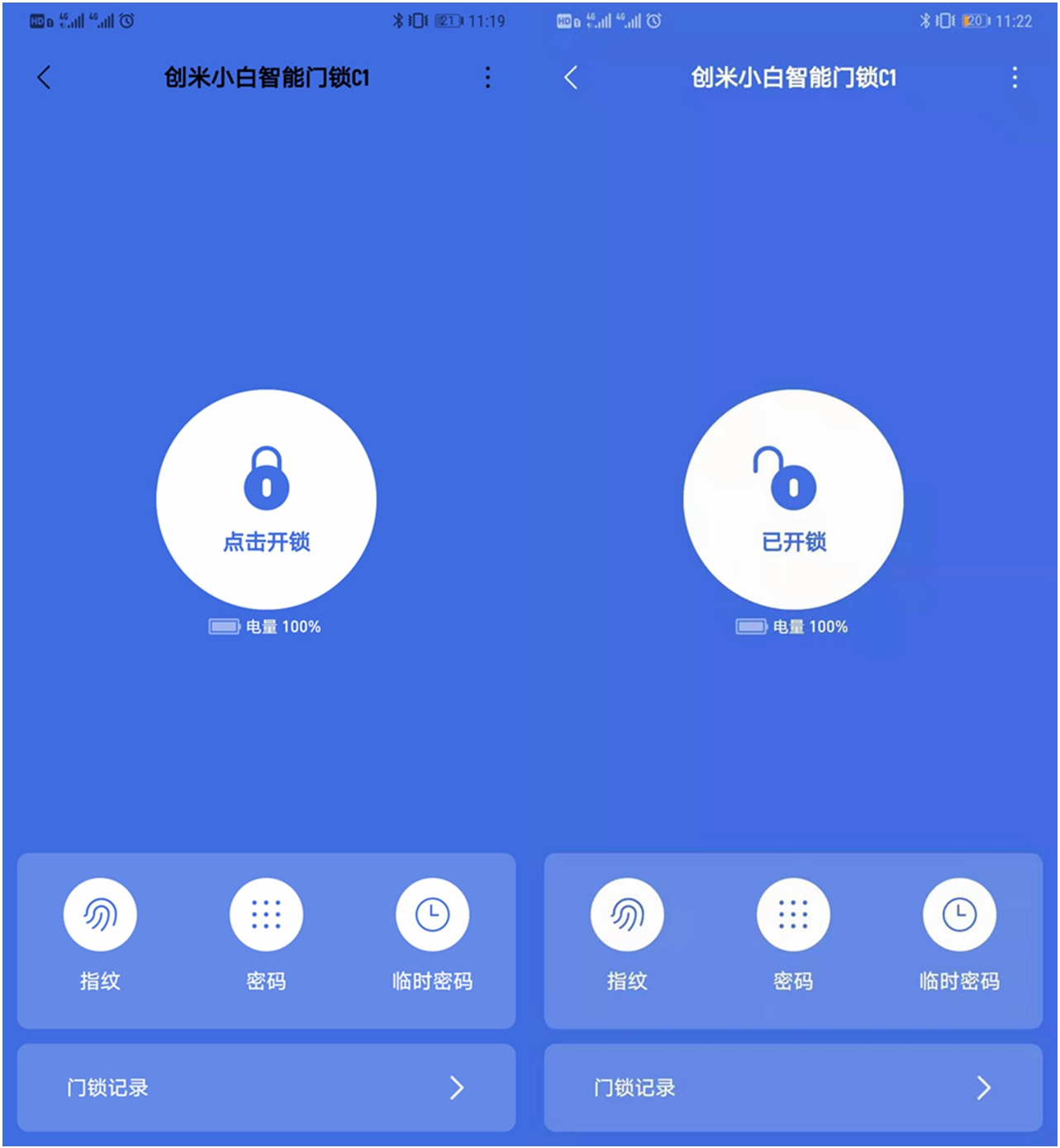Open 门锁记录 lock records on left screen

[107, 1088]
